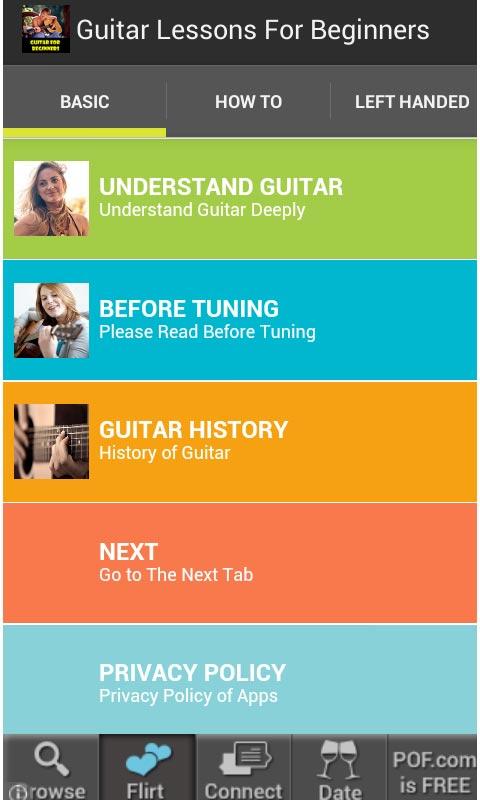Switch to the HOW TO tab
The height and width of the screenshot is (800, 480).
click(x=248, y=102)
